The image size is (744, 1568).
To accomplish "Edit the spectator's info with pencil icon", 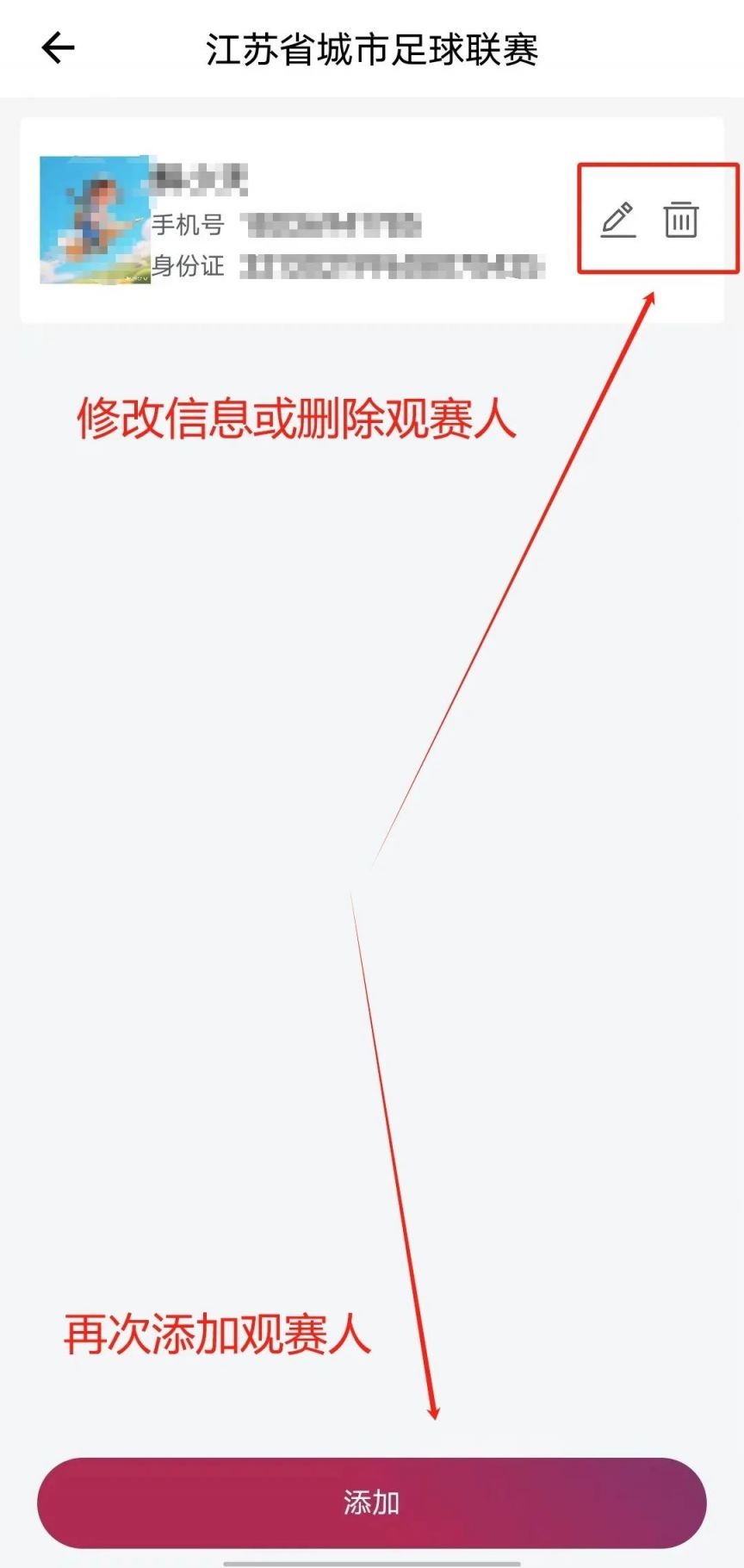I will [617, 220].
